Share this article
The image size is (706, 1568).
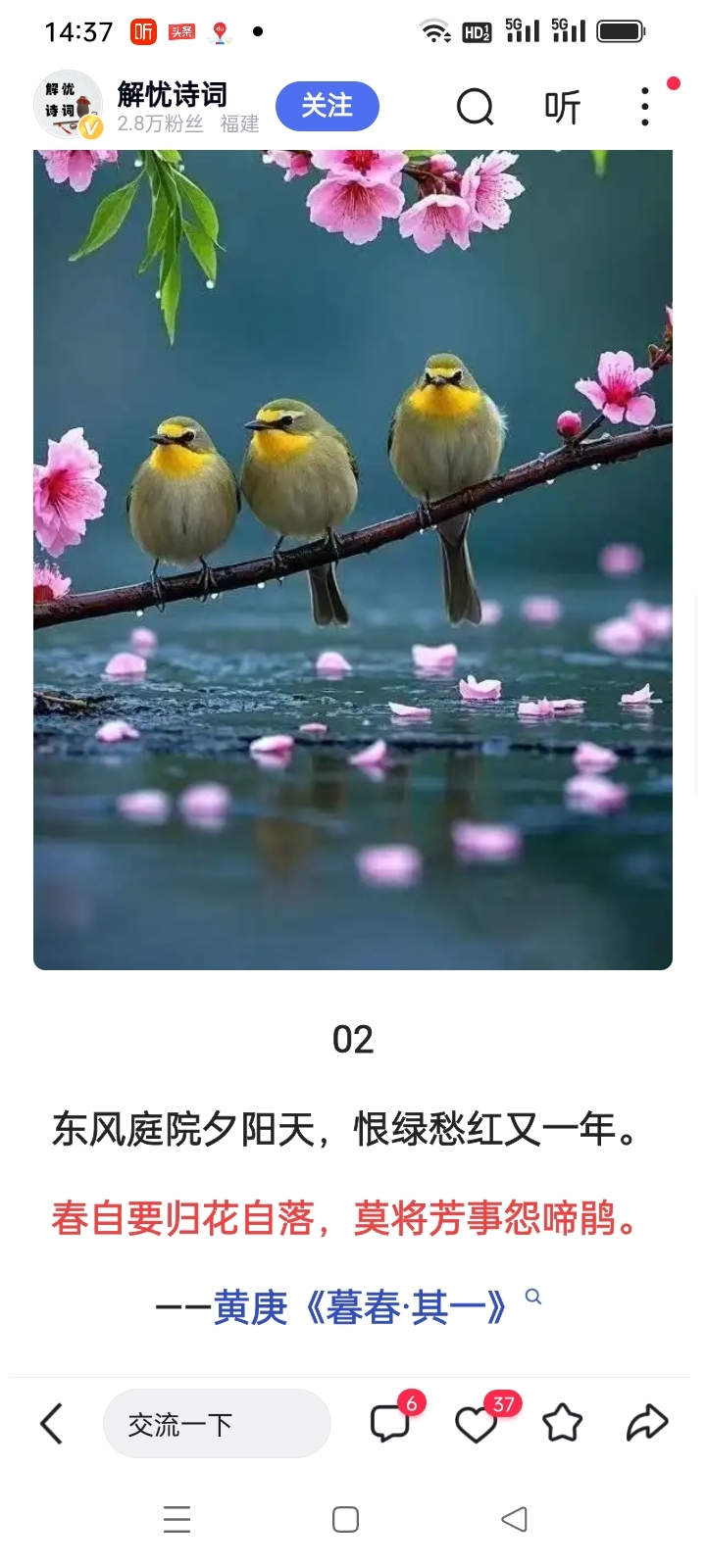coord(647,1423)
